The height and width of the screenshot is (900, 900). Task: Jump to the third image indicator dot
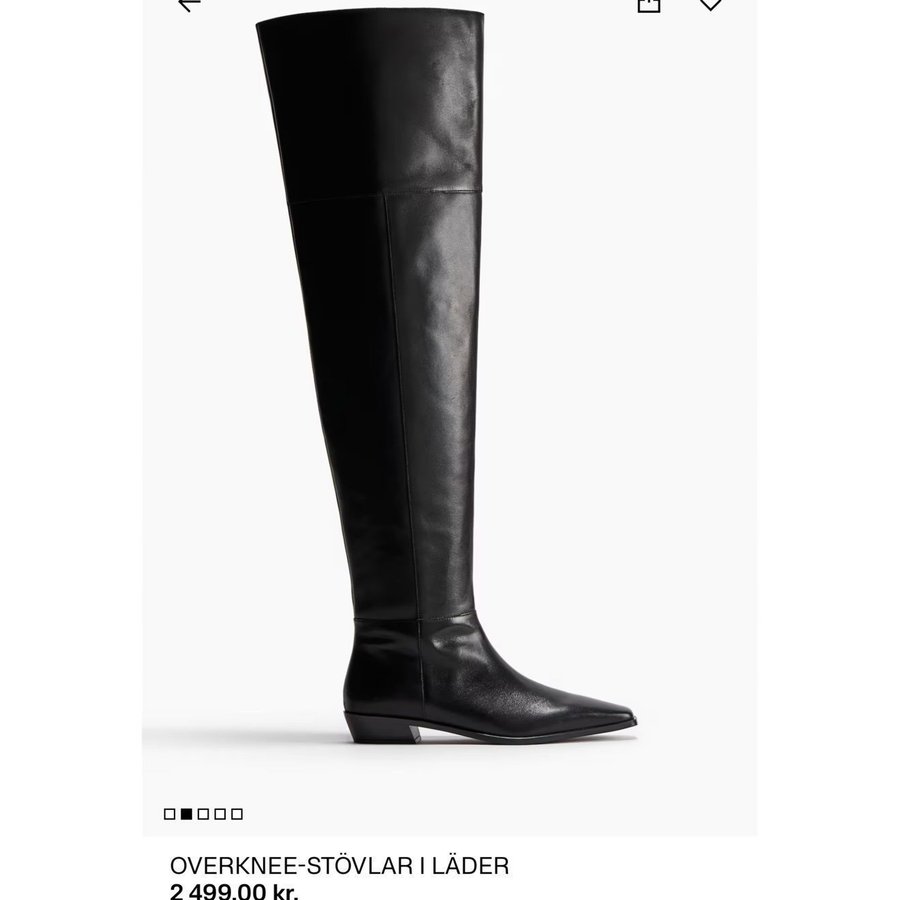click(203, 814)
